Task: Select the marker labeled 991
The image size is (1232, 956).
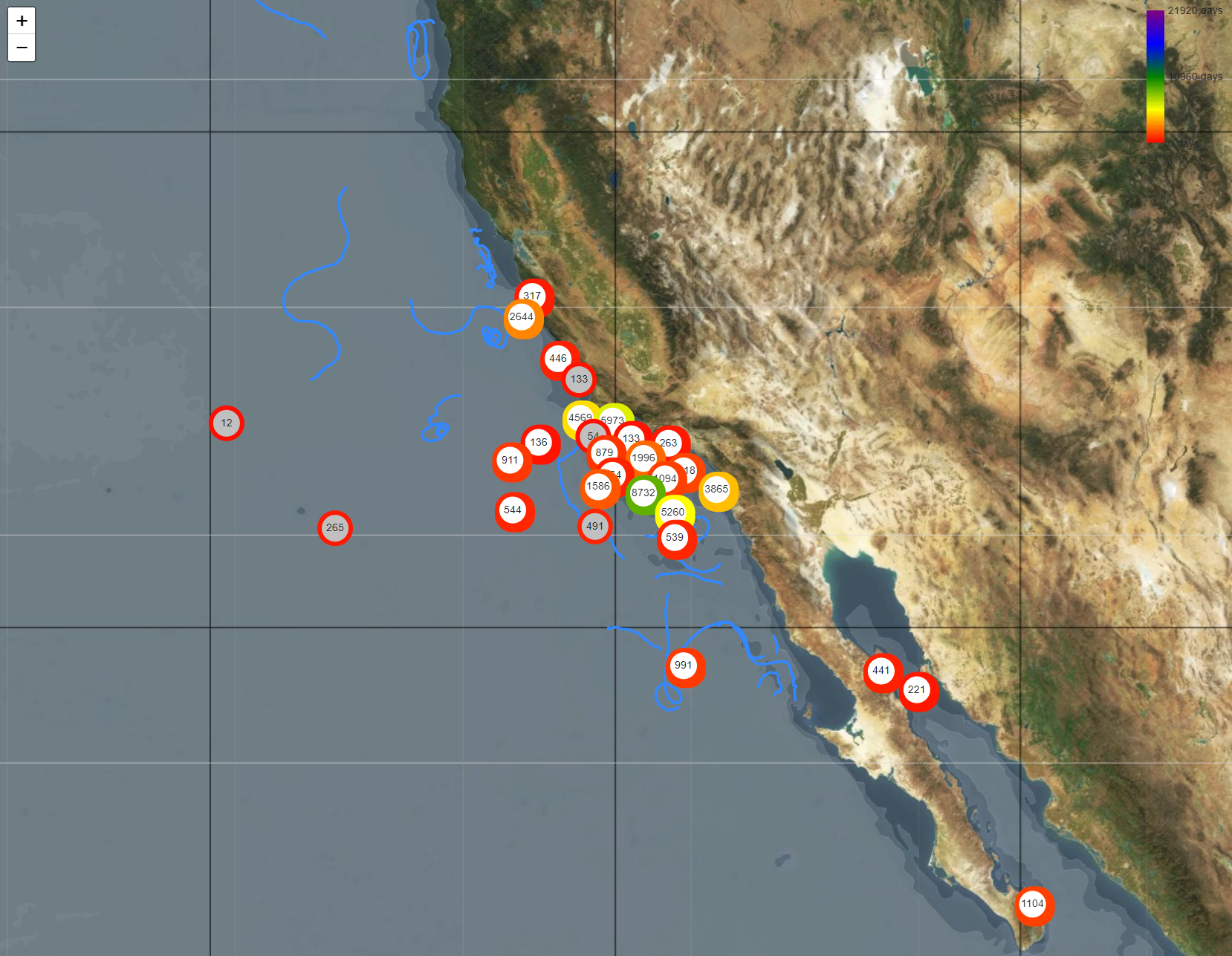Action: point(684,666)
